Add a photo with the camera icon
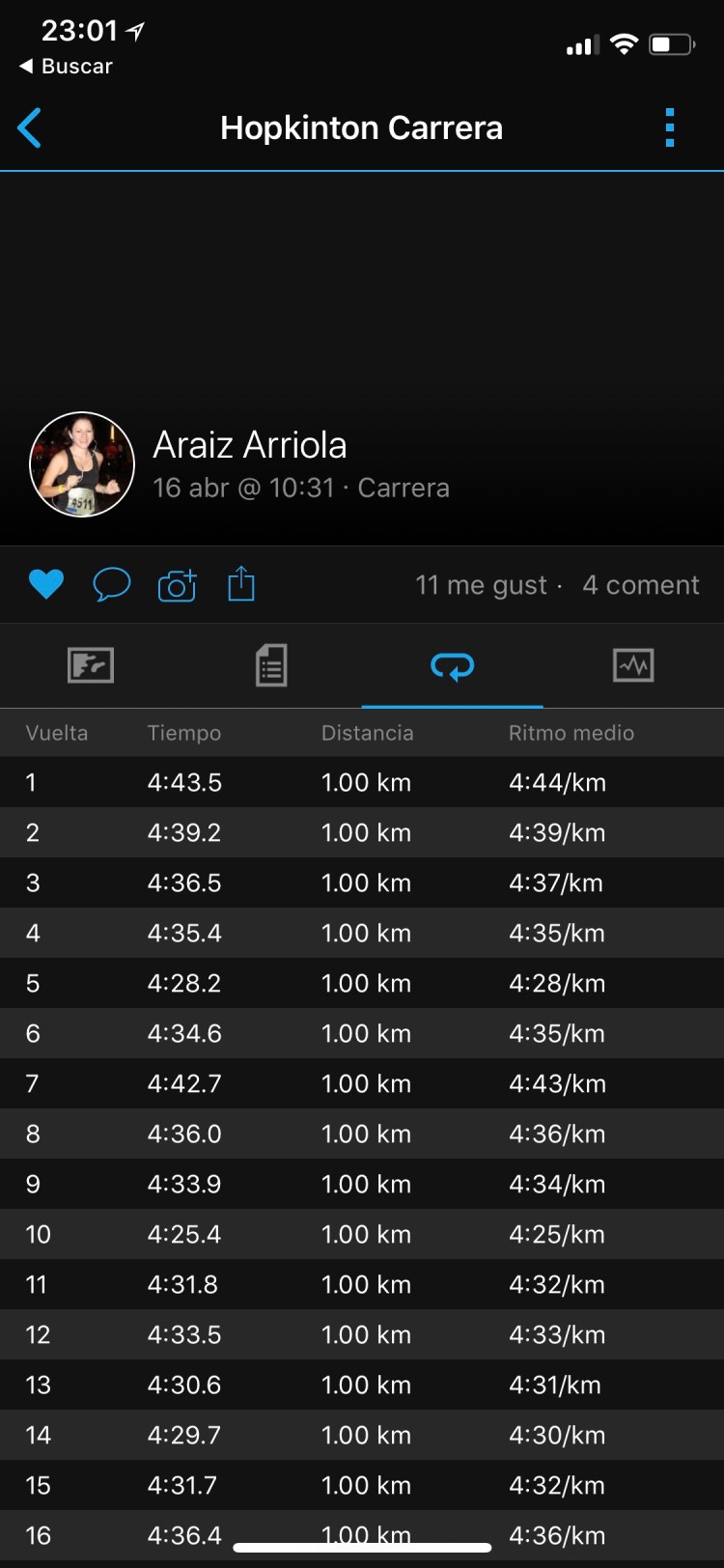The width and height of the screenshot is (724, 1568). [177, 585]
